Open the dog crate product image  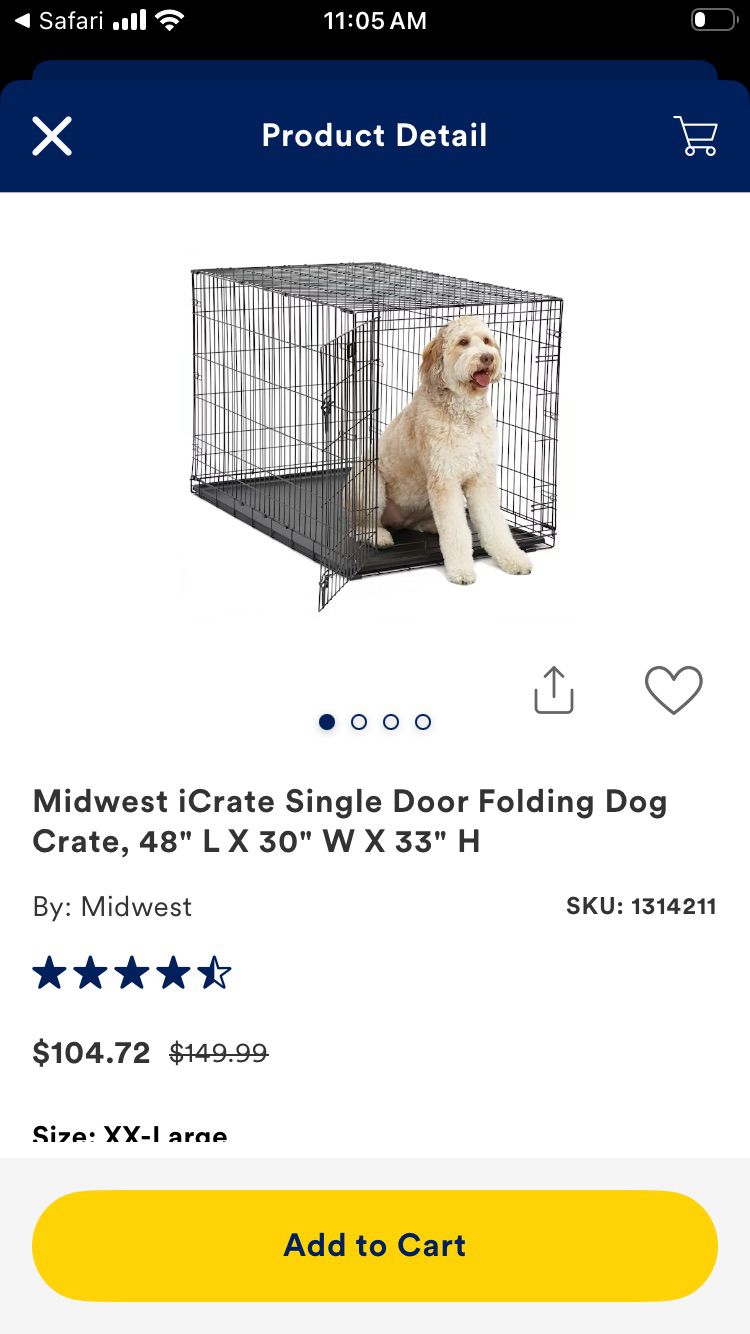pos(375,435)
